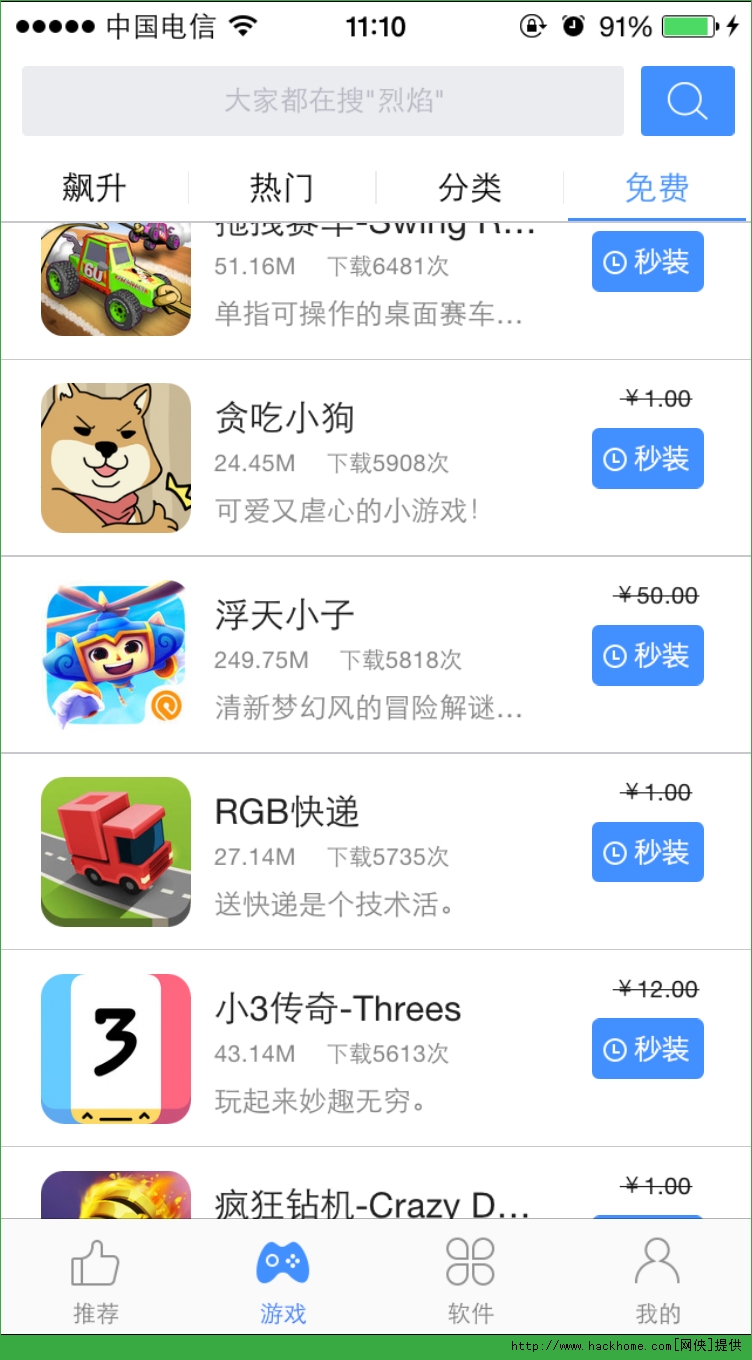Open the 疯狂钻机-Crazy D… listing
752x1360 pixels.
[x=372, y=1203]
